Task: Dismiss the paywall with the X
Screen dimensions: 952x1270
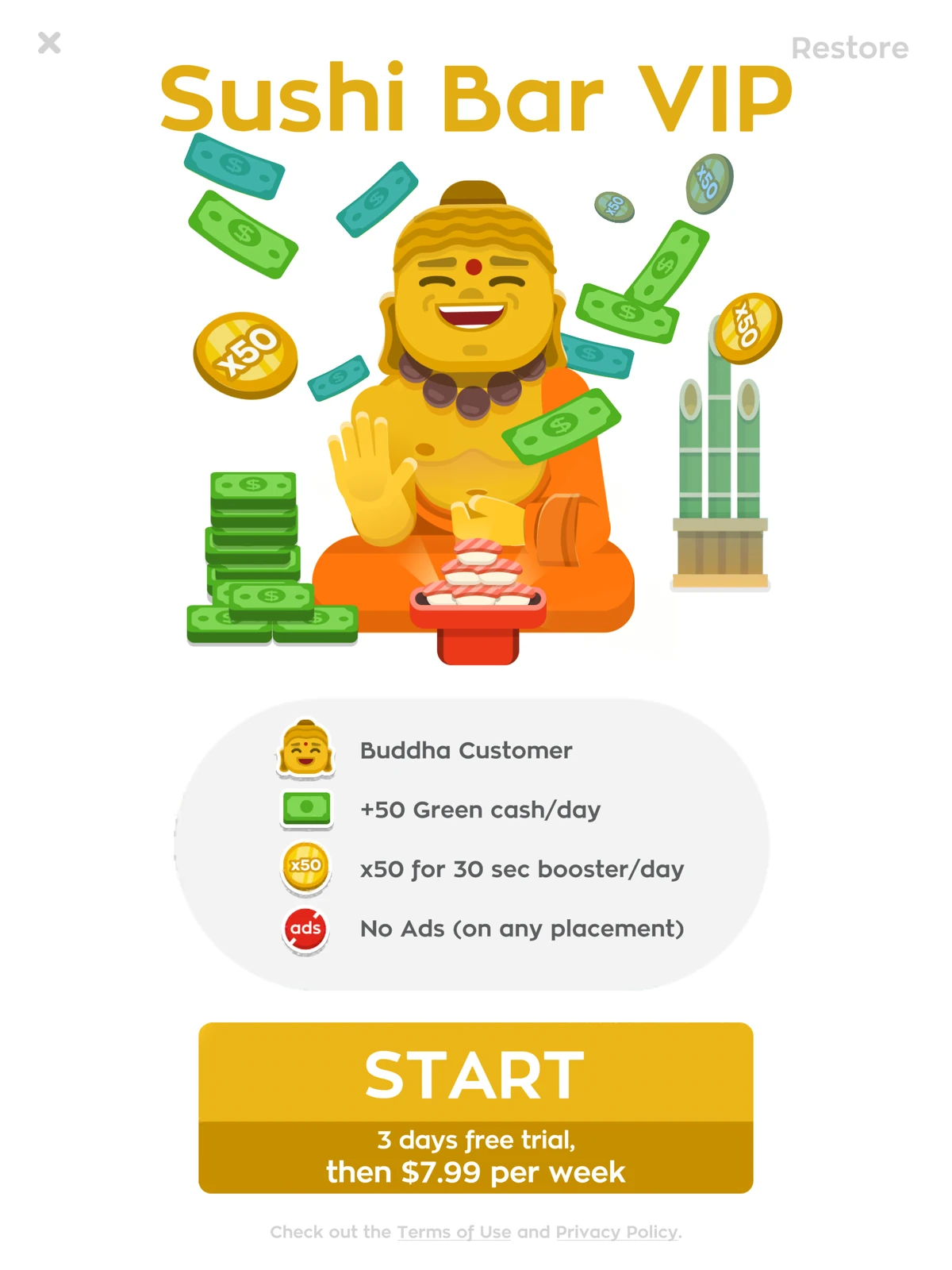Action: (x=49, y=44)
